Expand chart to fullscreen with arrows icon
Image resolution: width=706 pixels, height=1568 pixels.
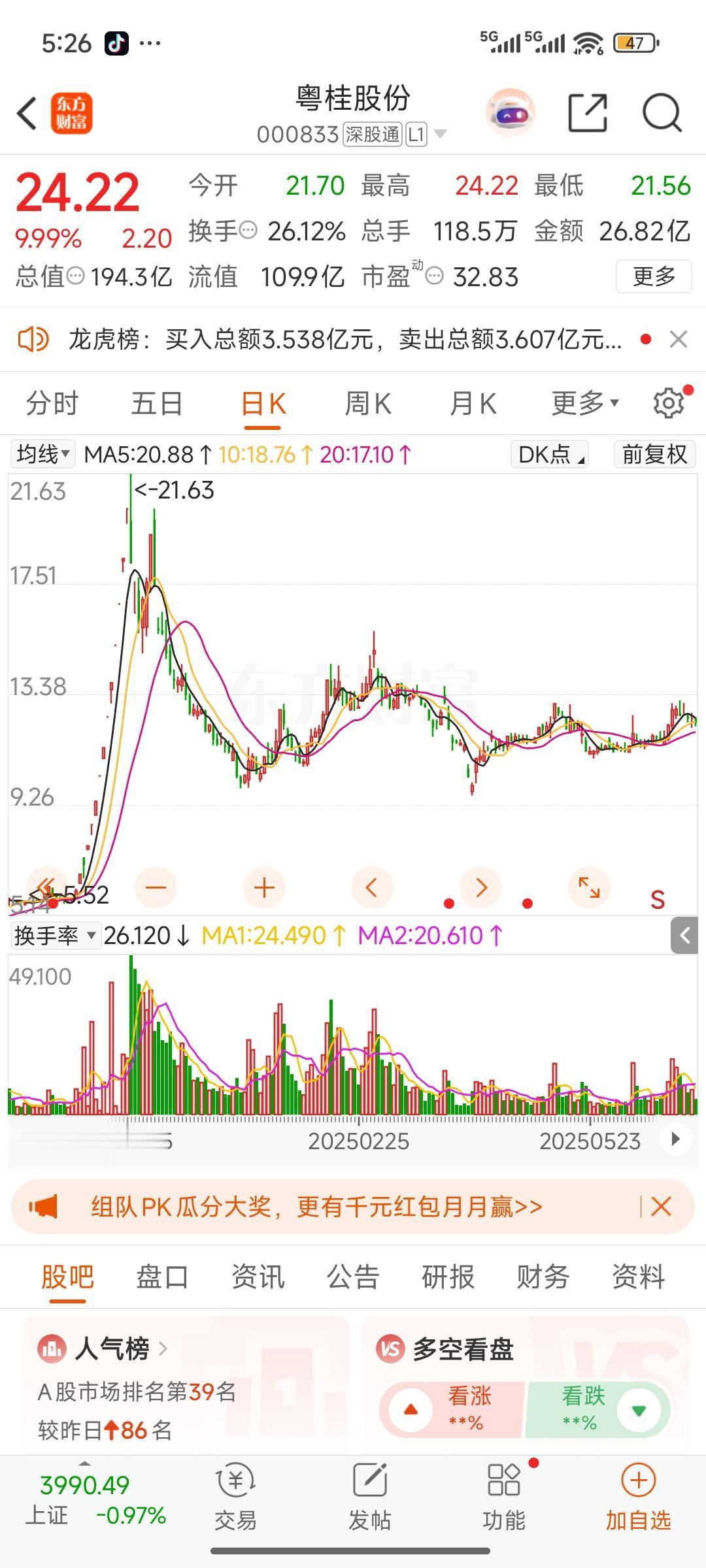[x=588, y=887]
